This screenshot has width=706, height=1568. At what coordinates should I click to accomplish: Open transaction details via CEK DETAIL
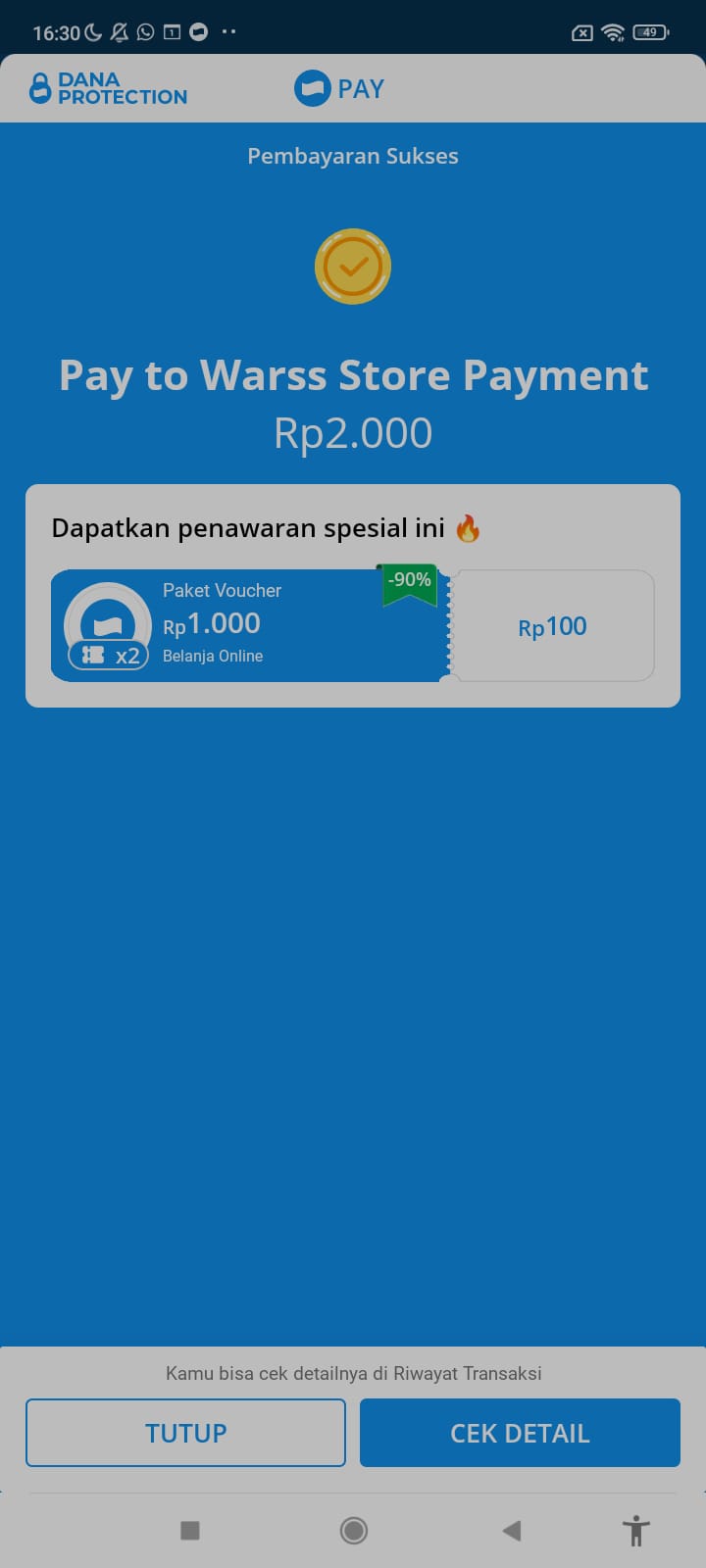(x=520, y=1433)
